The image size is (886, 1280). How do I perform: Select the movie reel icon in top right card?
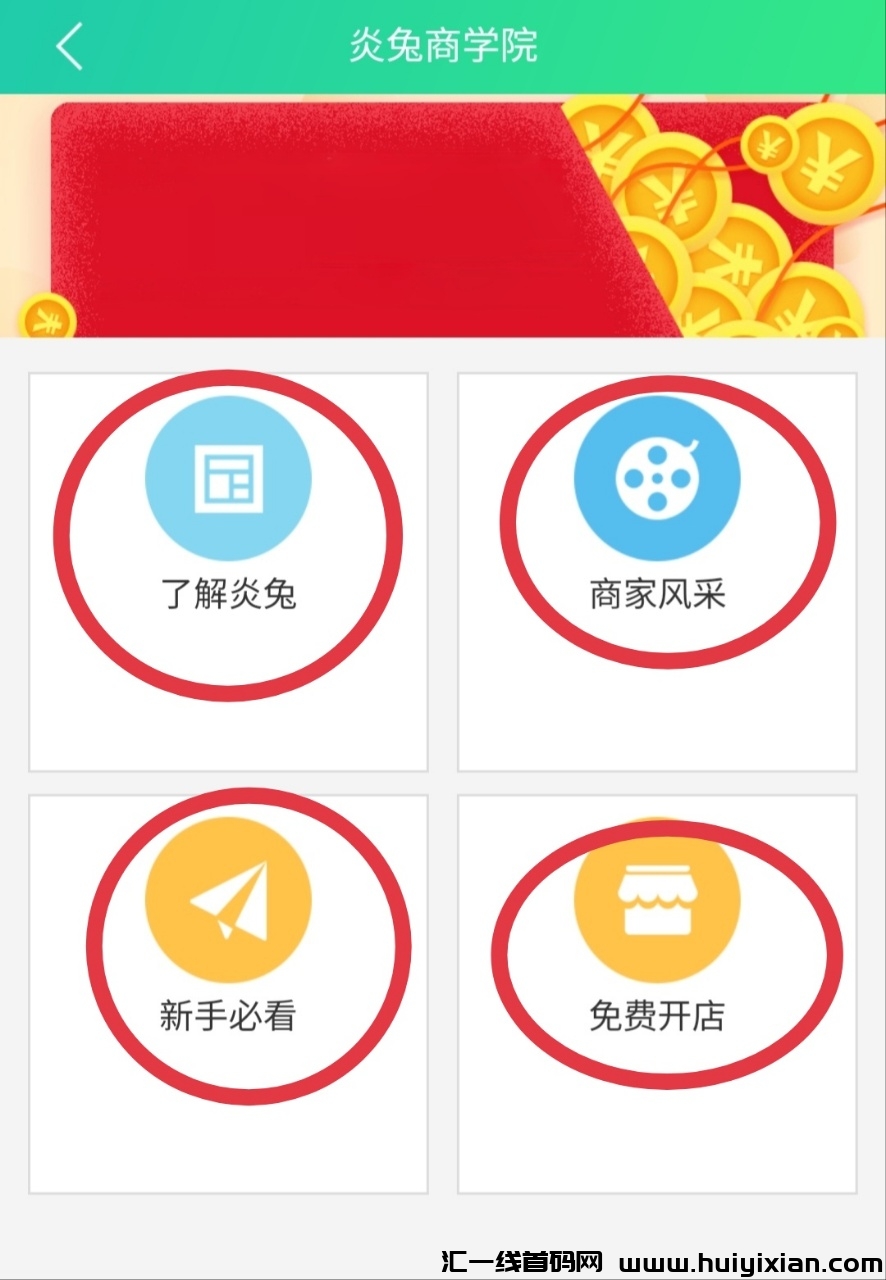coord(657,478)
